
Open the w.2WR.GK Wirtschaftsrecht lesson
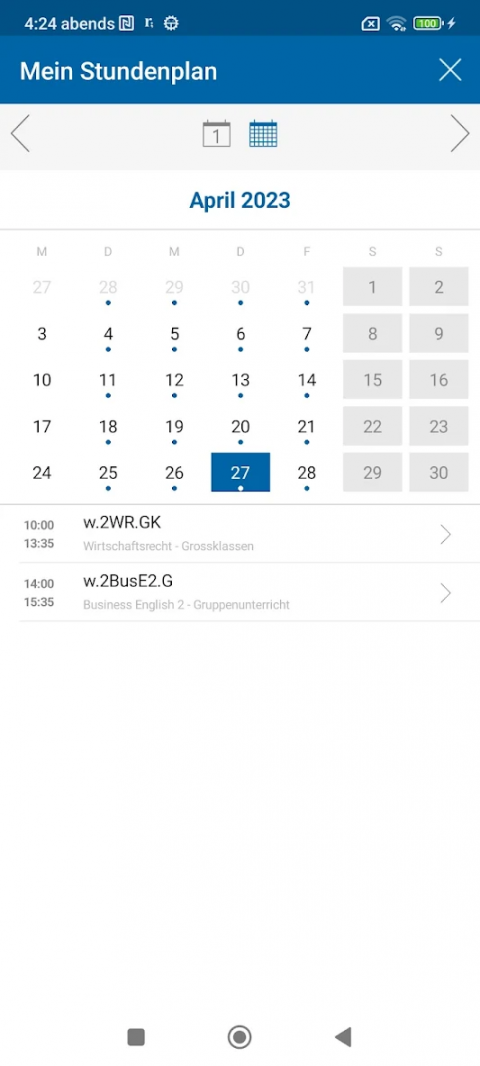pos(240,534)
